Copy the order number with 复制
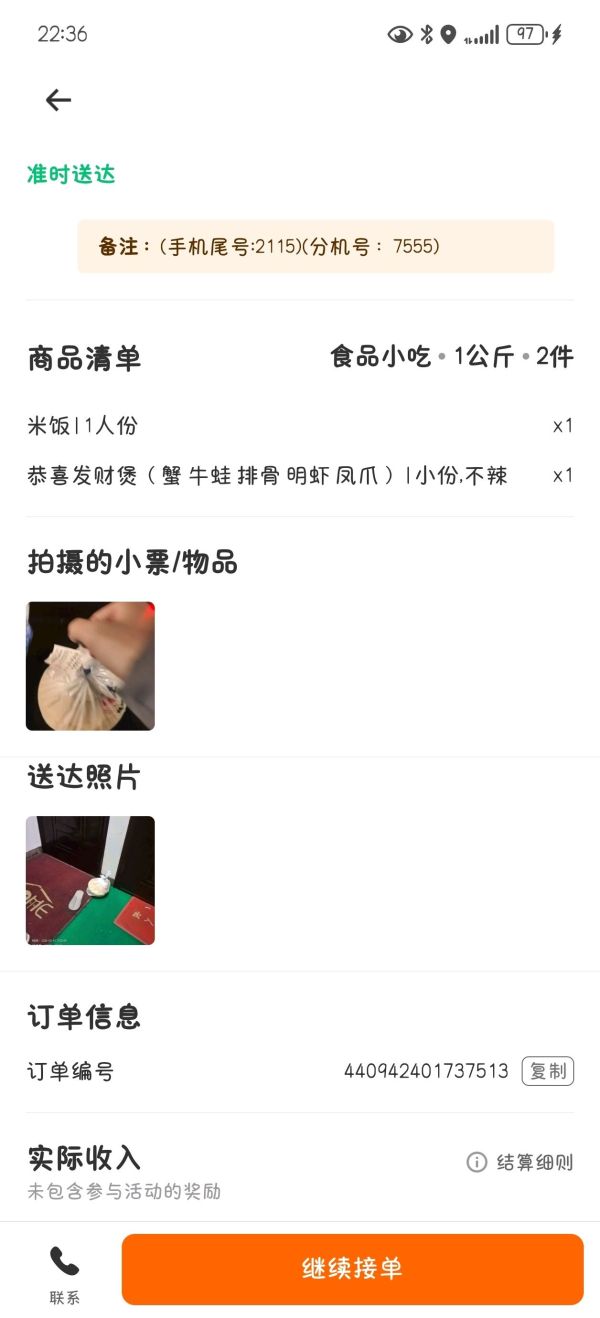This screenshot has width=600, height=1318. pos(547,1071)
